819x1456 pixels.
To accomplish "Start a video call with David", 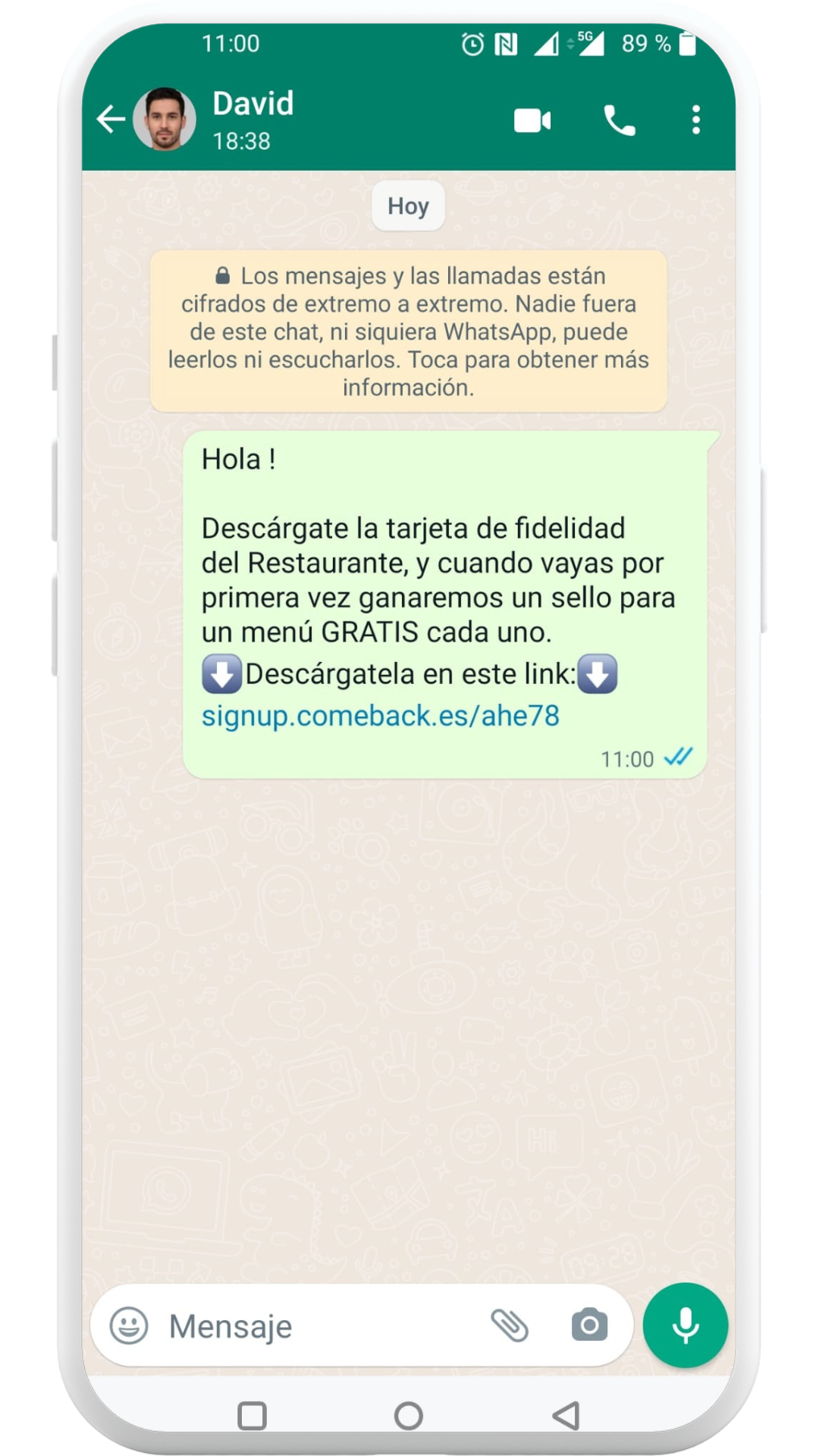I will (532, 121).
